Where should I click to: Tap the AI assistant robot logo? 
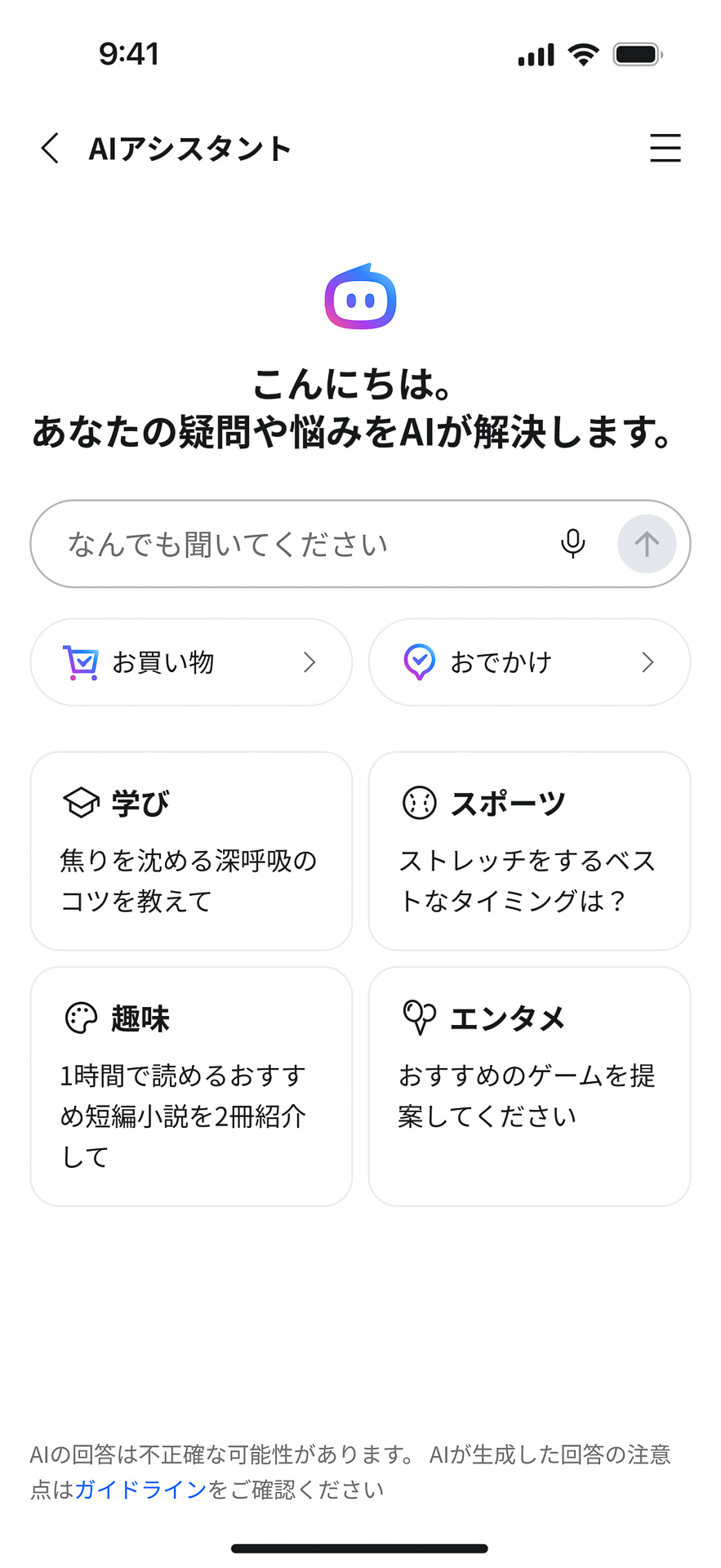360,299
